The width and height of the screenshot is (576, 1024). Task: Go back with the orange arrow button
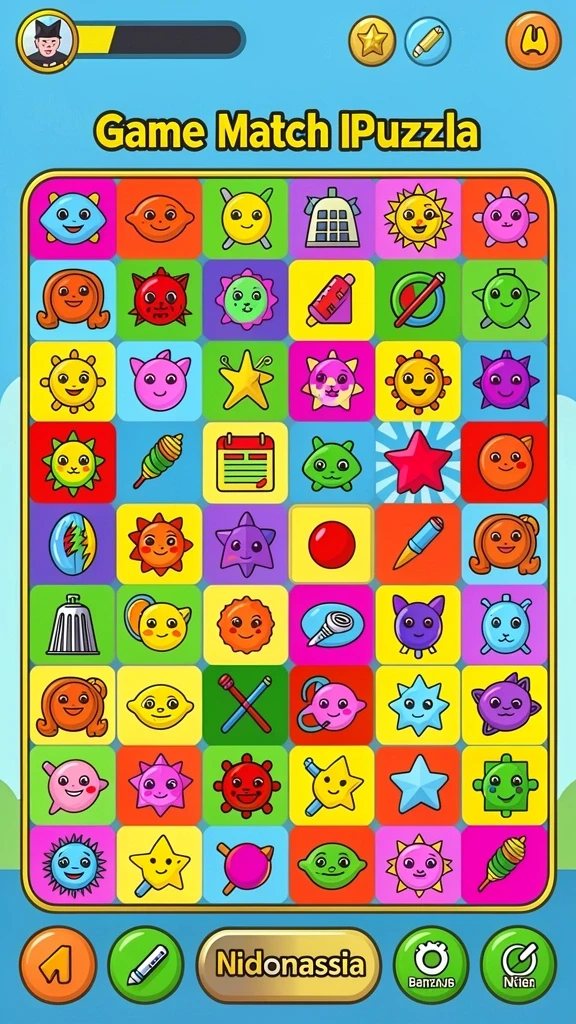(58, 965)
